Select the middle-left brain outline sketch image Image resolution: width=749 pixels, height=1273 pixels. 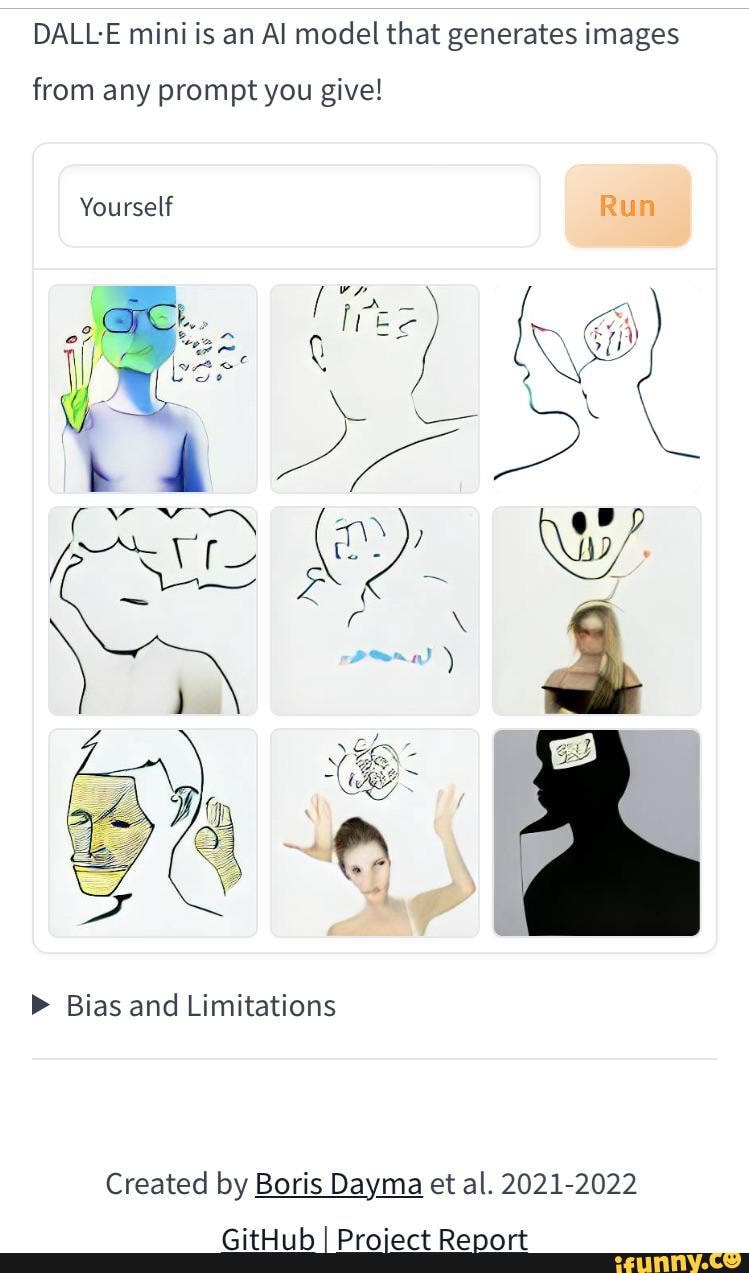(153, 611)
